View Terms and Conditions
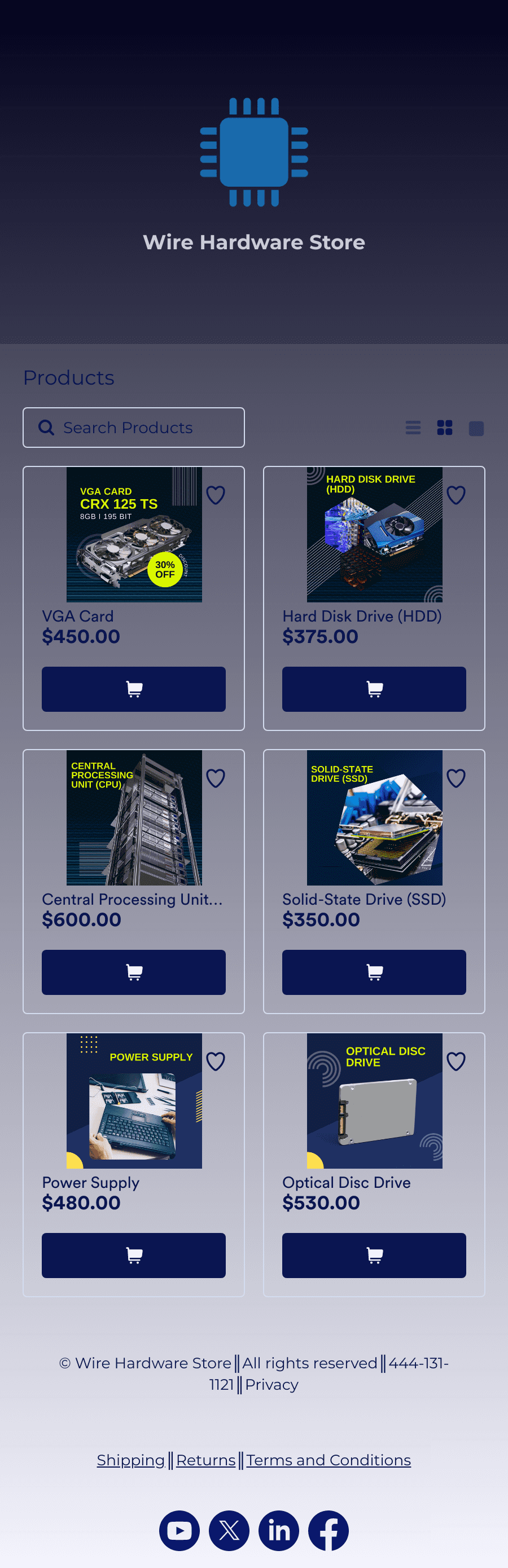Viewport: 508px width, 1568px height. click(329, 1460)
